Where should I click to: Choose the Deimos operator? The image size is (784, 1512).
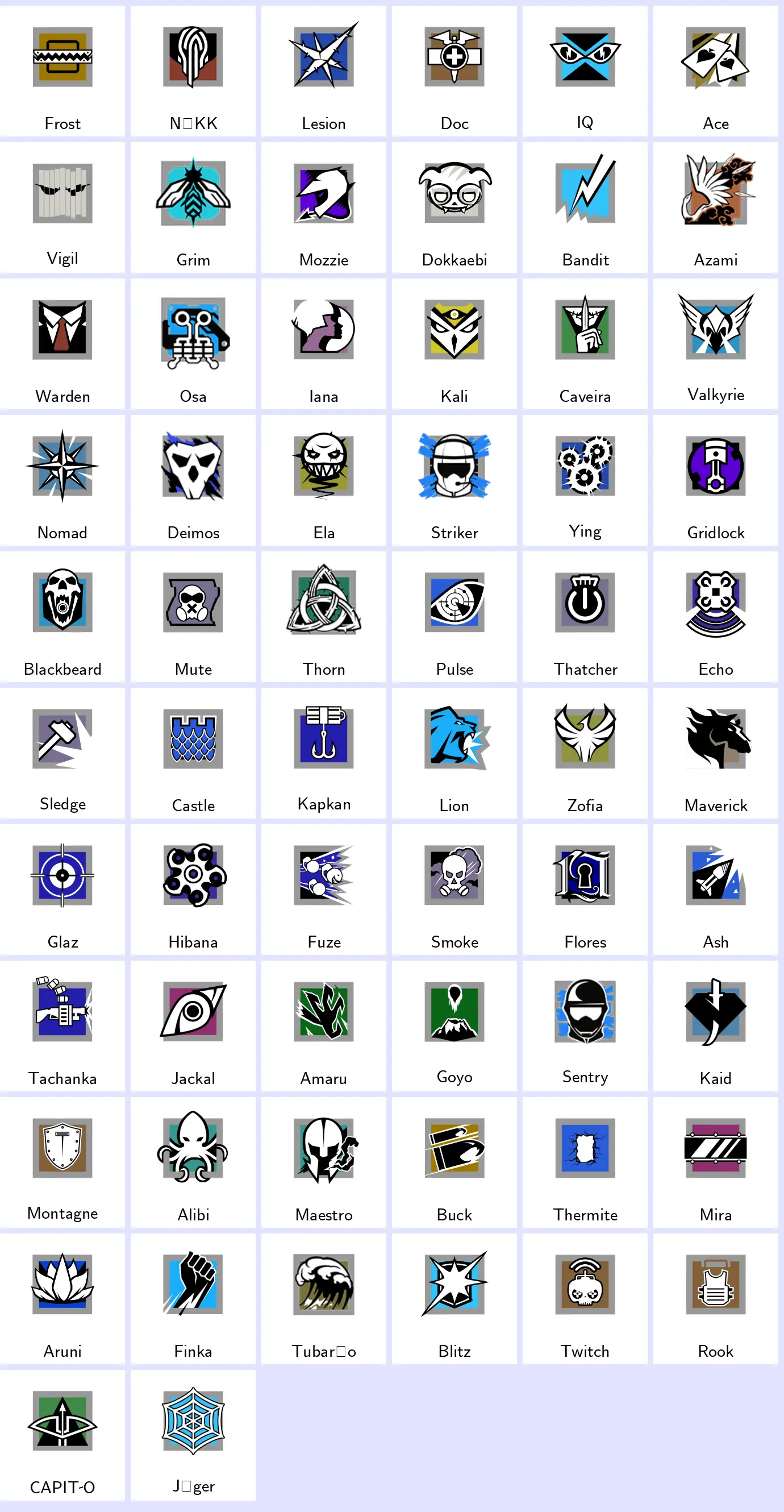[193, 480]
